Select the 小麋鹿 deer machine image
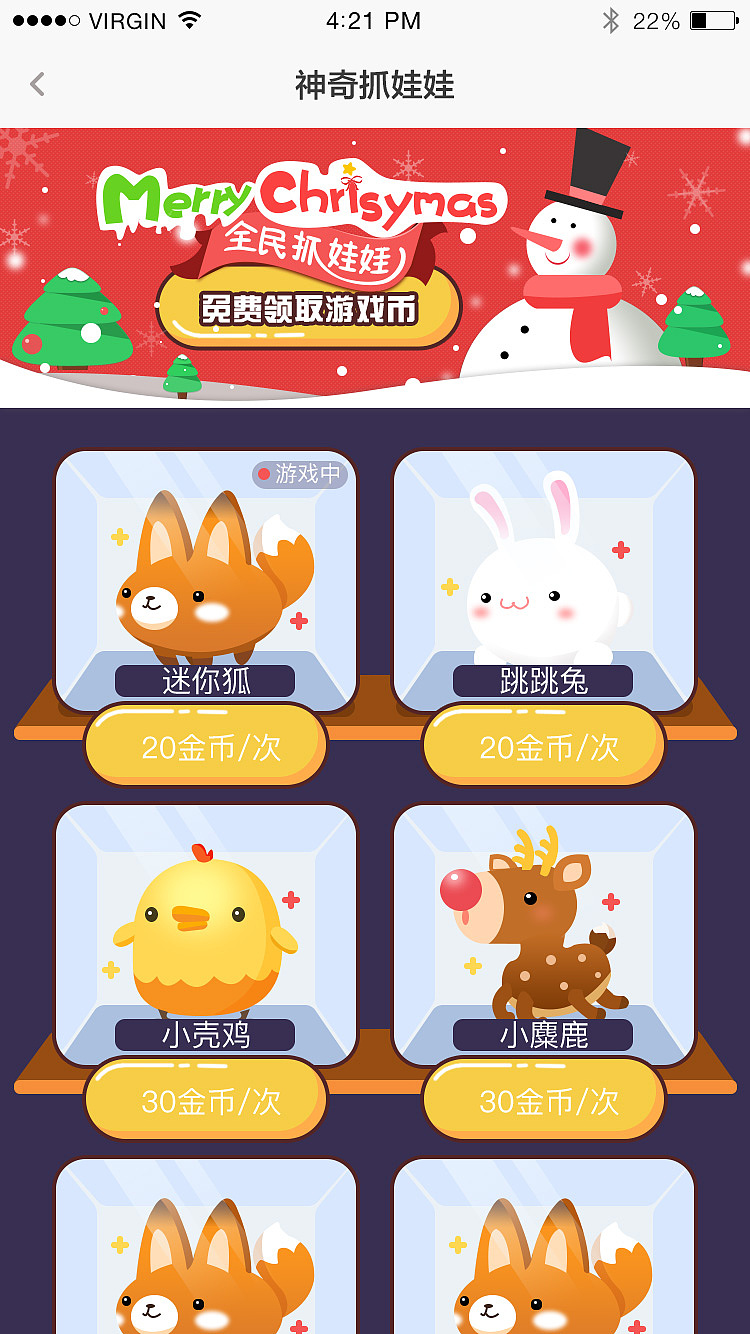750x1334 pixels. [543, 930]
